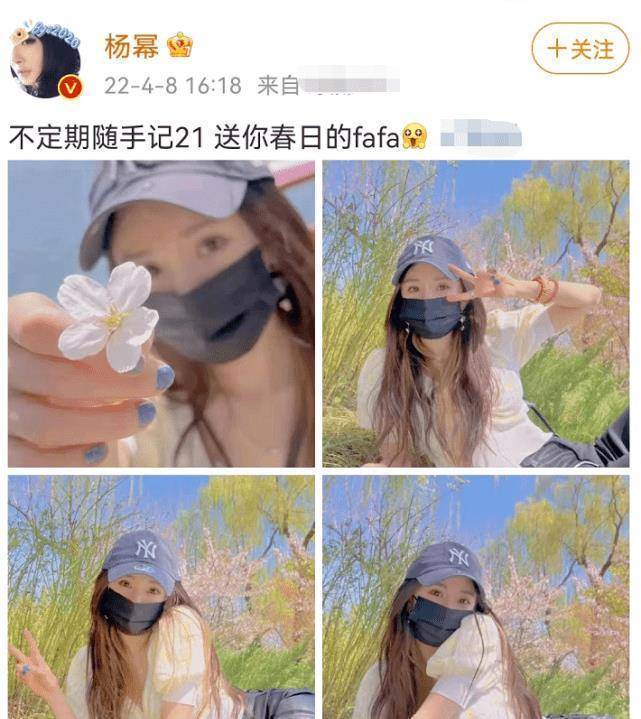Image resolution: width=641 pixels, height=719 pixels.
Task: Open the photo with the peace sign beside the cap
Action: pyautogui.click(x=476, y=314)
